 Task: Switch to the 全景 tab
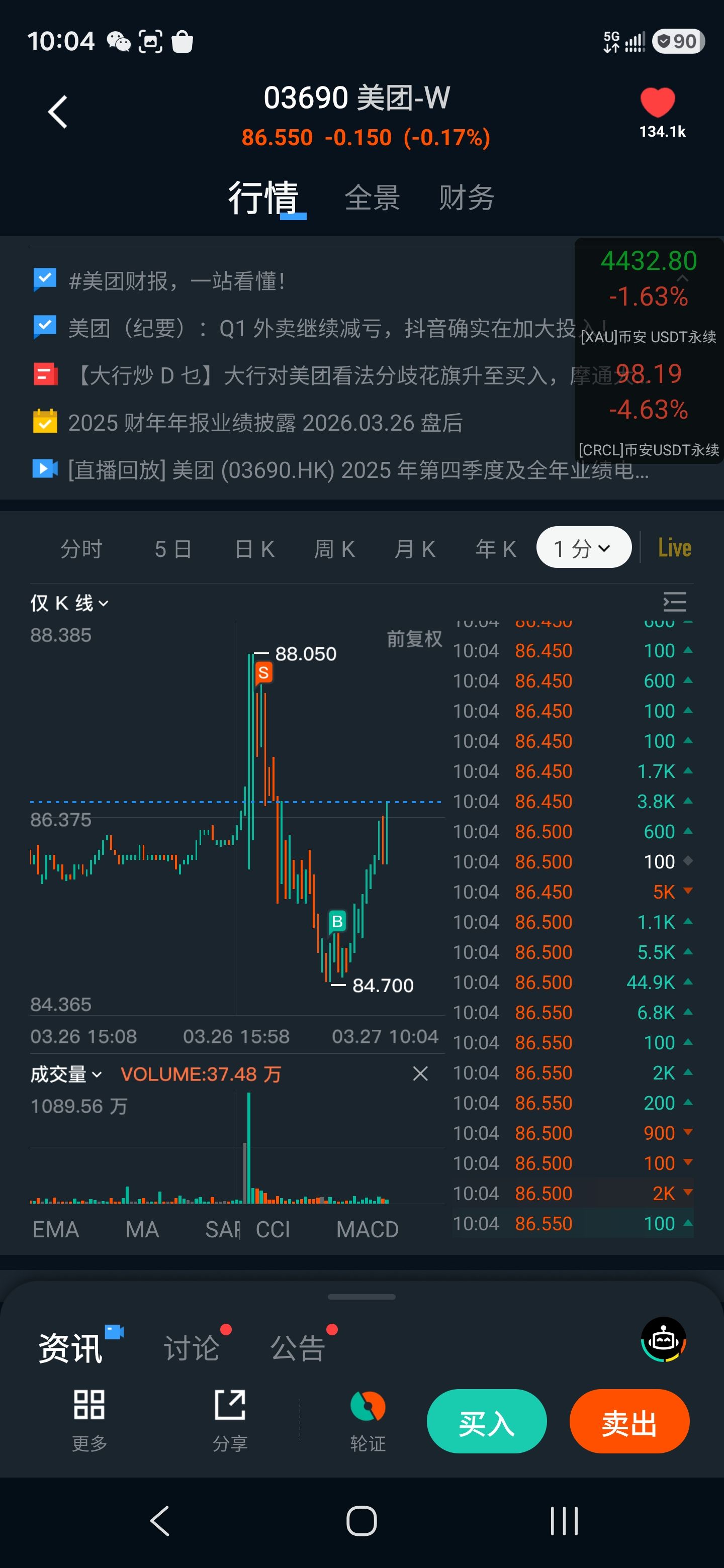(x=372, y=198)
